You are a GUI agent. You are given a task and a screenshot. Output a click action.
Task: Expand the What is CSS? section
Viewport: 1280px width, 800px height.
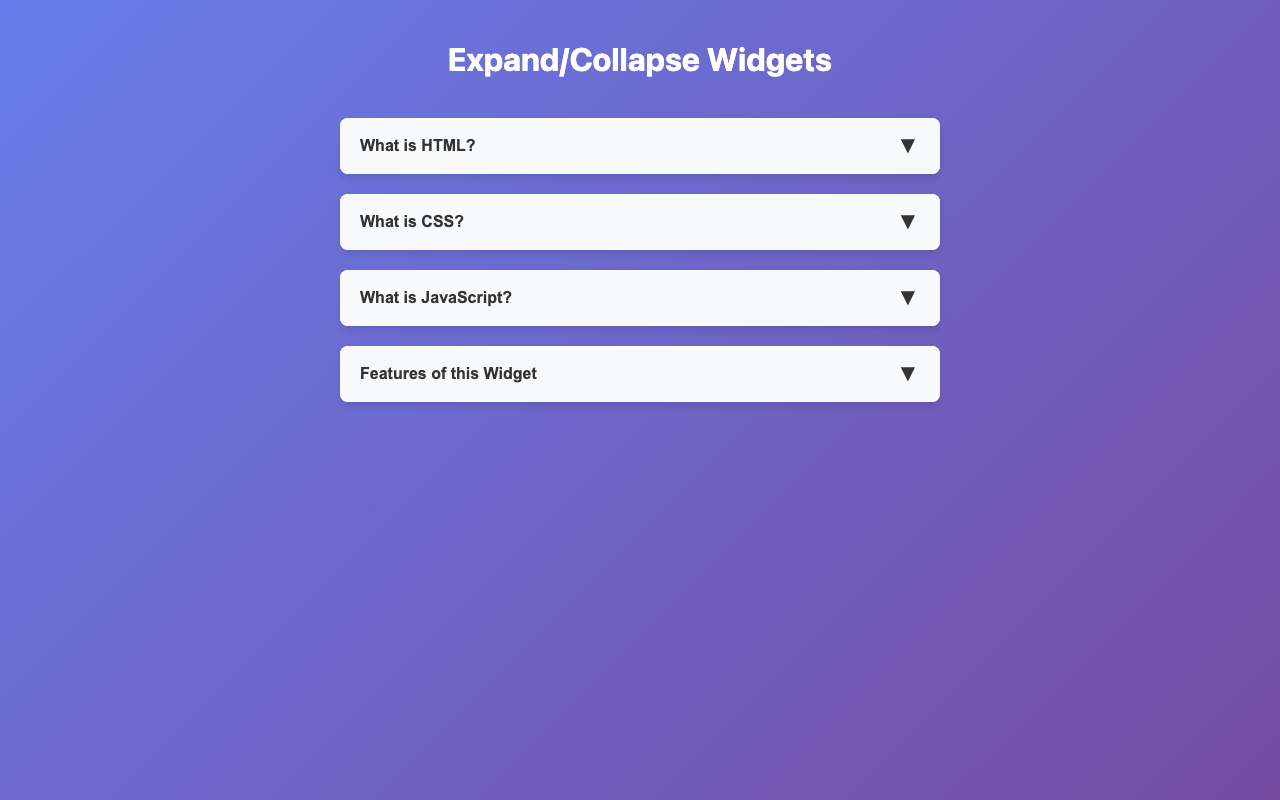639,222
